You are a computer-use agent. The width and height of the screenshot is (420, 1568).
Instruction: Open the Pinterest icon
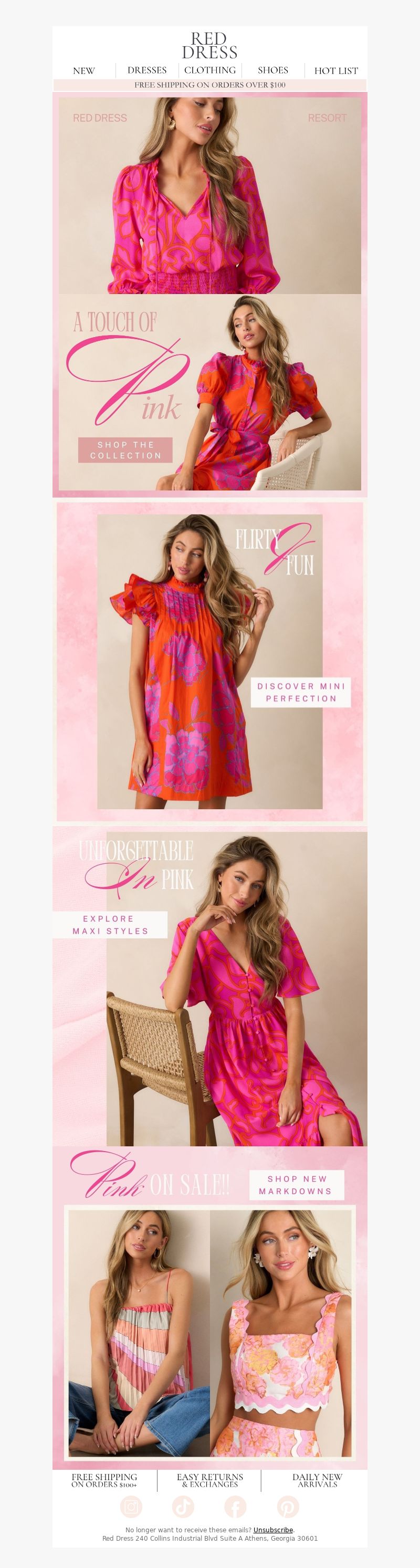[288, 1507]
